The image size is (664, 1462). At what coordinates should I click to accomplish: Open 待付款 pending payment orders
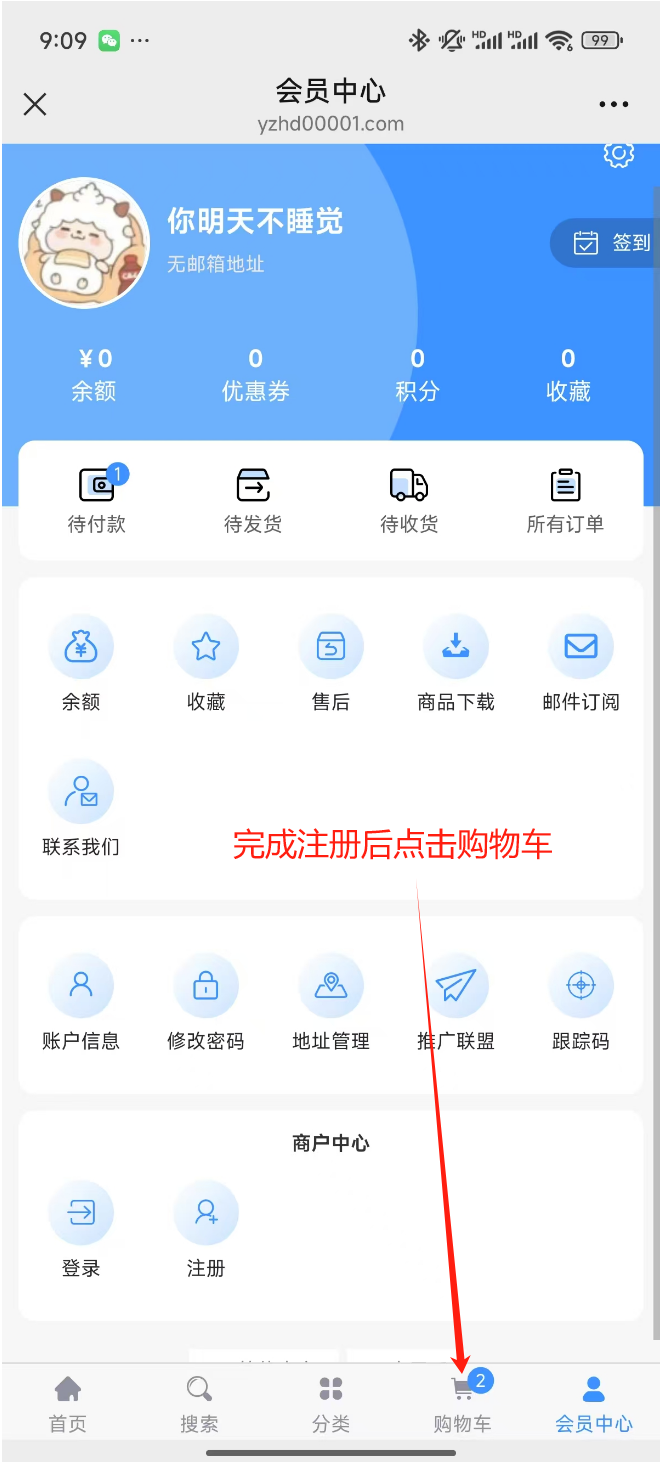click(97, 500)
